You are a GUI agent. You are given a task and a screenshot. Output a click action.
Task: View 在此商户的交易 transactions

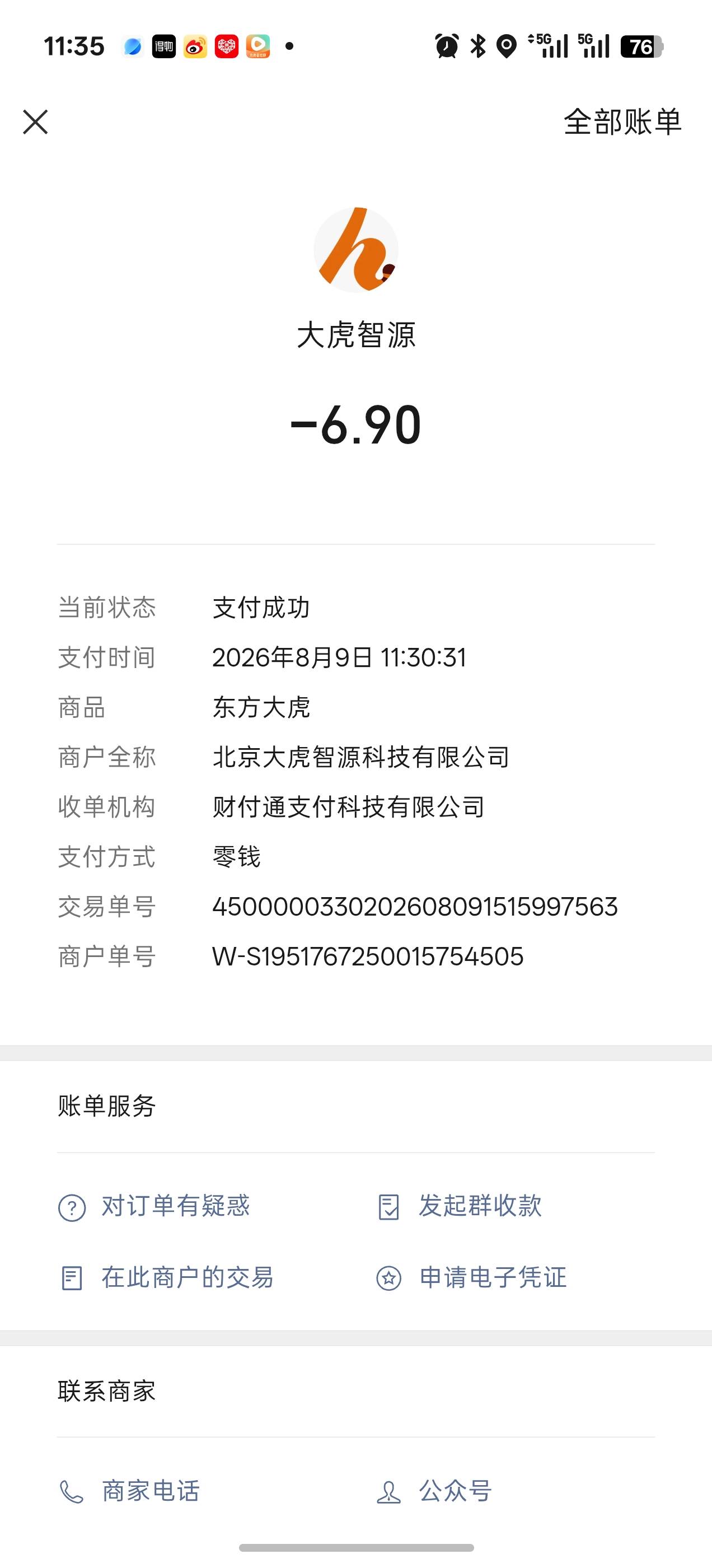point(166,1278)
